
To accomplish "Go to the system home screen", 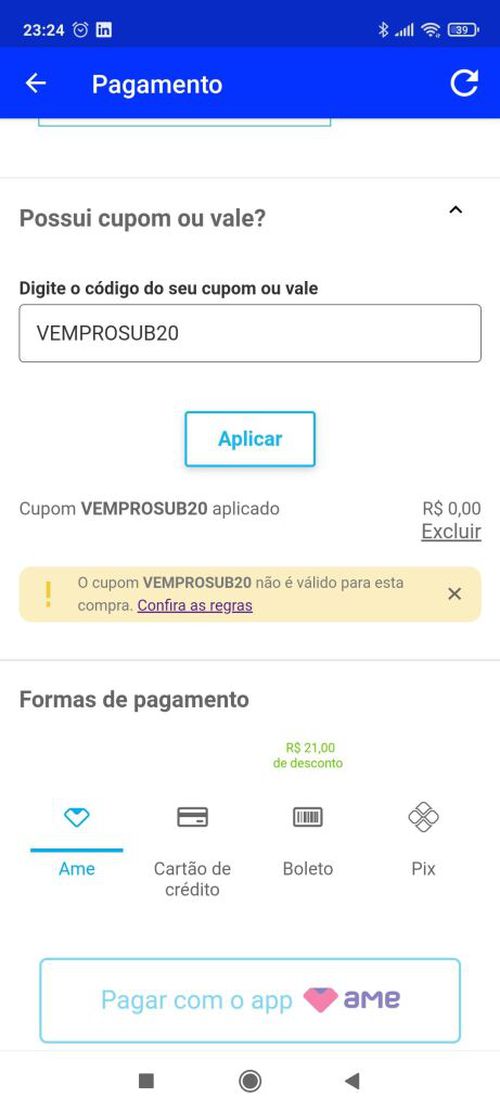I will (x=250, y=1081).
